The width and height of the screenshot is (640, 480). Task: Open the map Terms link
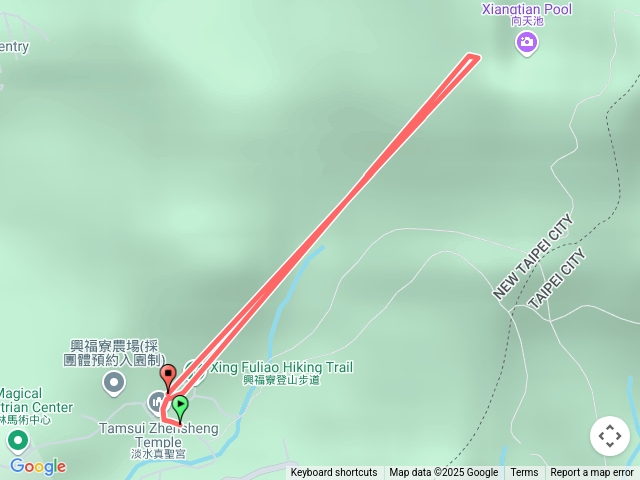524,473
